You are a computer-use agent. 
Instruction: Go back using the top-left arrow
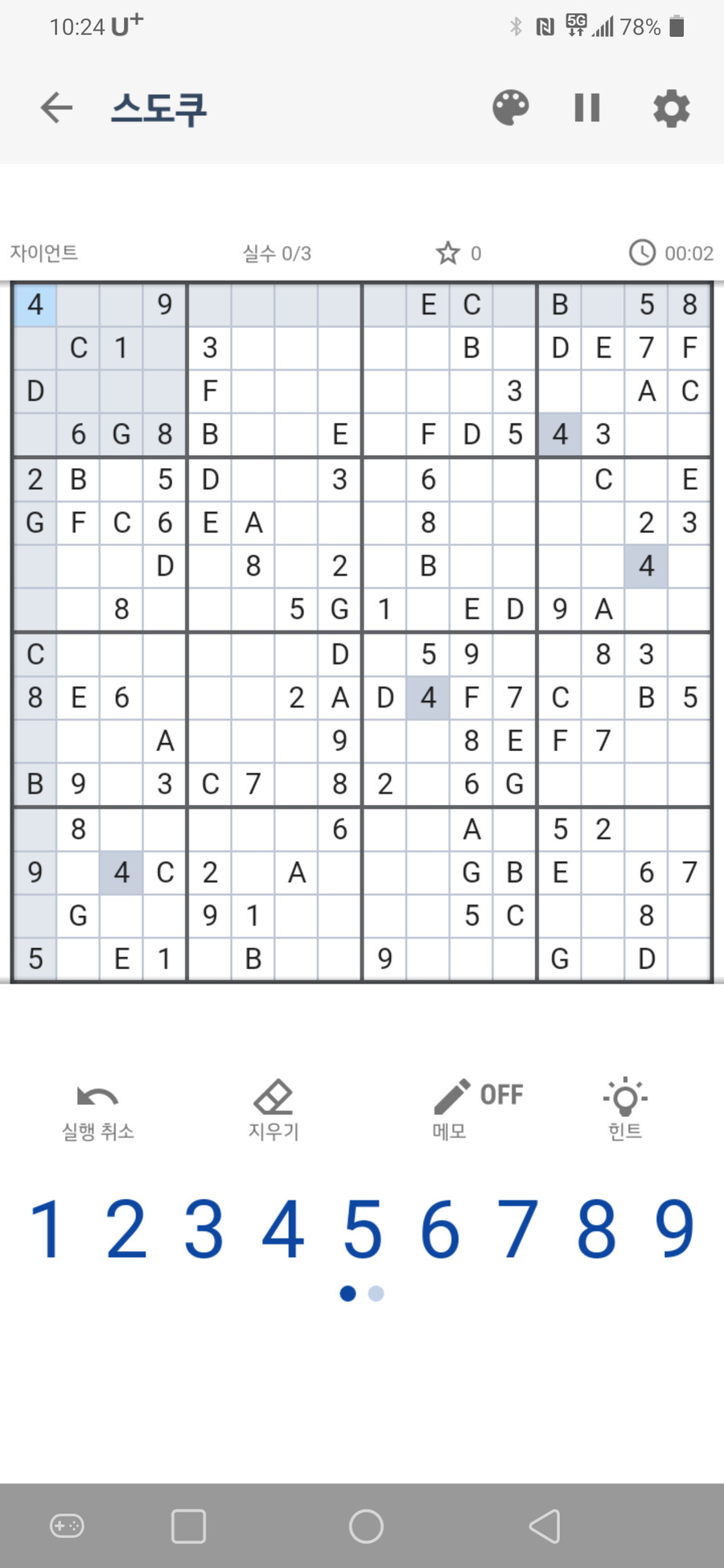click(56, 108)
